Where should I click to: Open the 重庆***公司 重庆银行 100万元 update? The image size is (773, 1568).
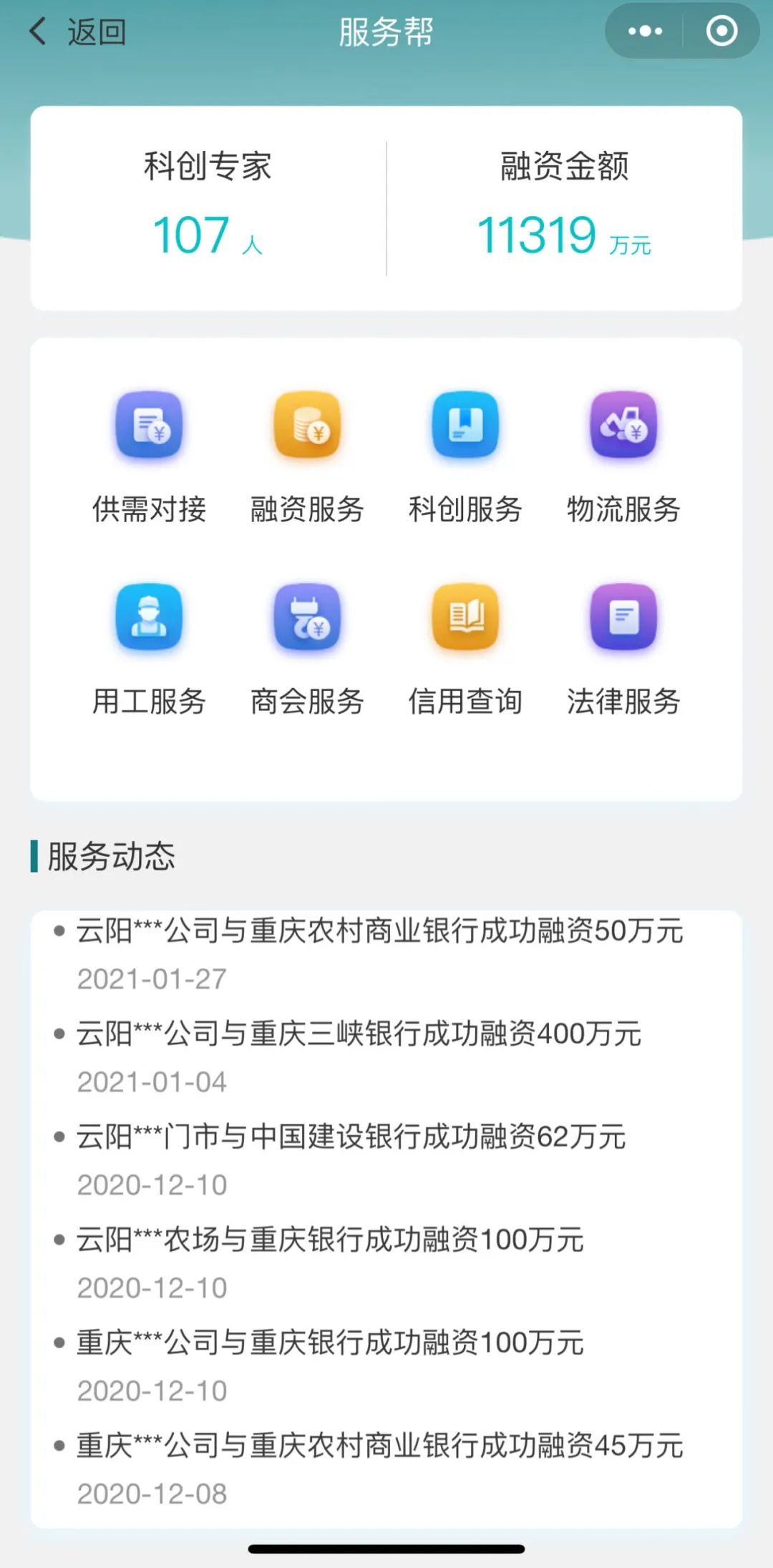point(329,1343)
